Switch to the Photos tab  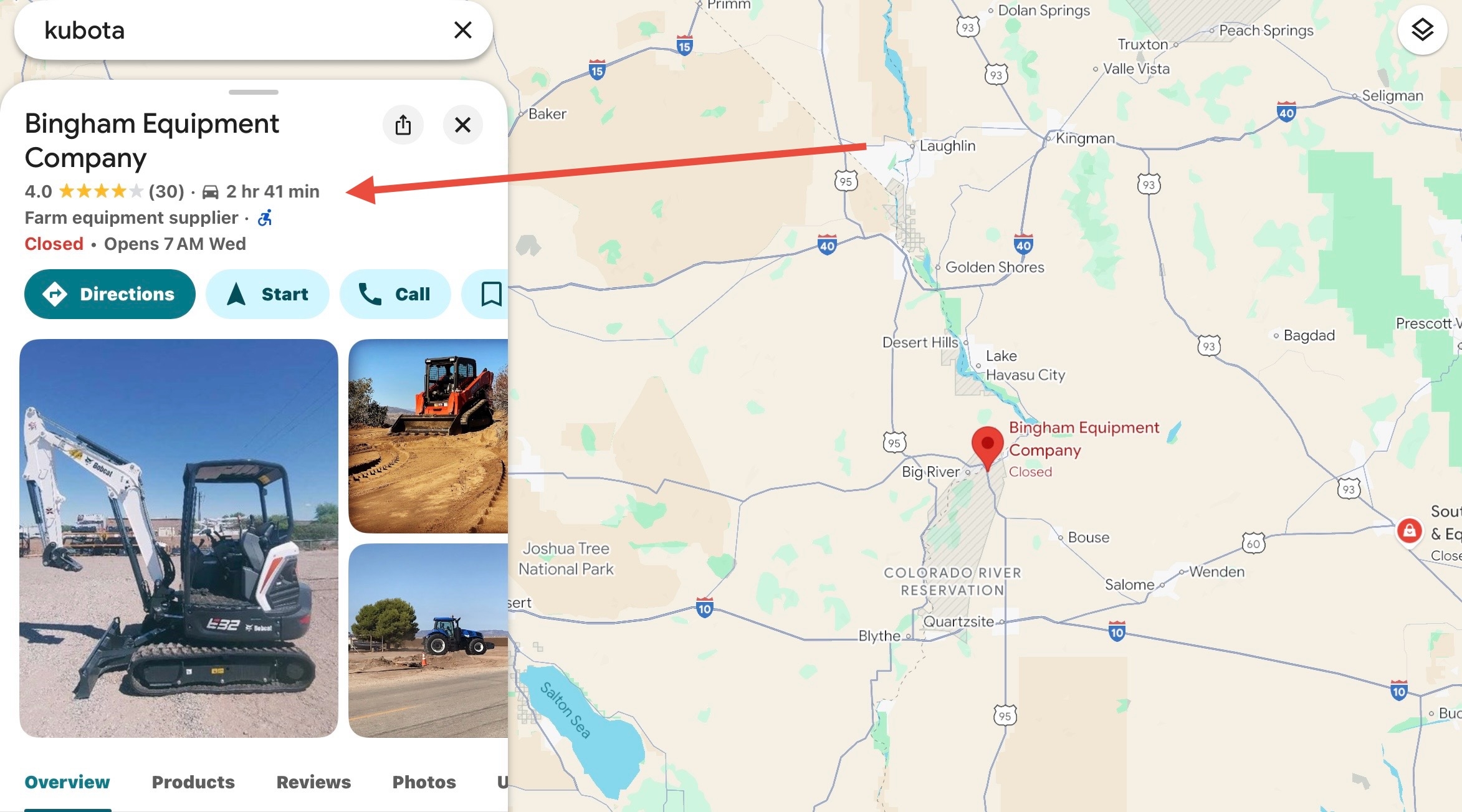pos(424,782)
